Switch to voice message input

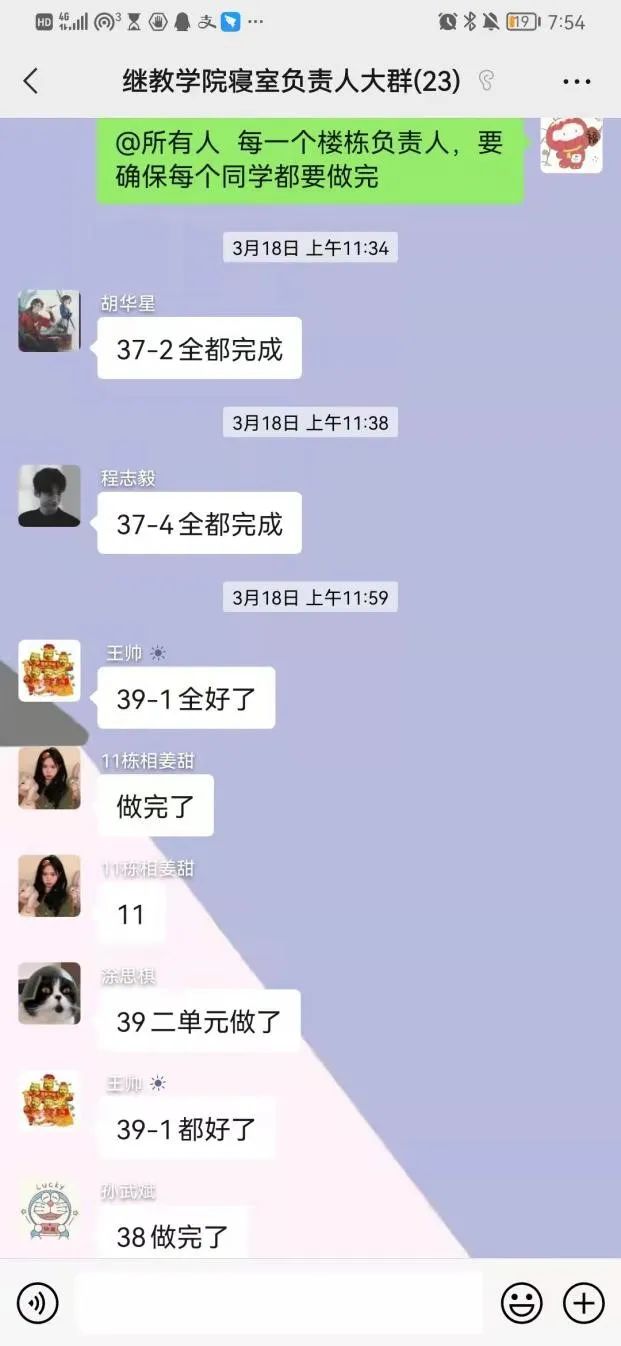tap(38, 1303)
